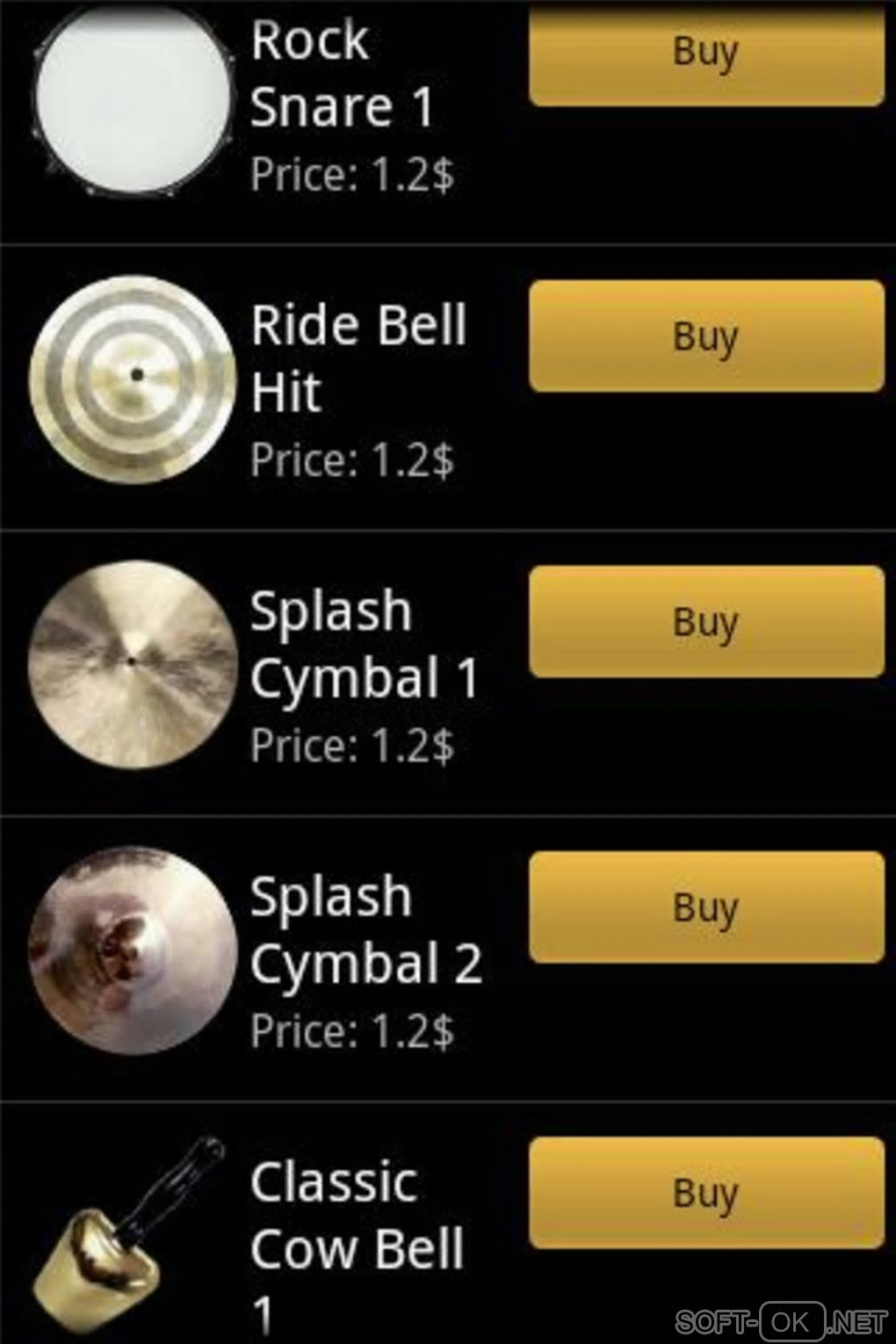Image resolution: width=896 pixels, height=1344 pixels.
Task: Purchase the Ride Bell Hit
Action: (x=706, y=336)
